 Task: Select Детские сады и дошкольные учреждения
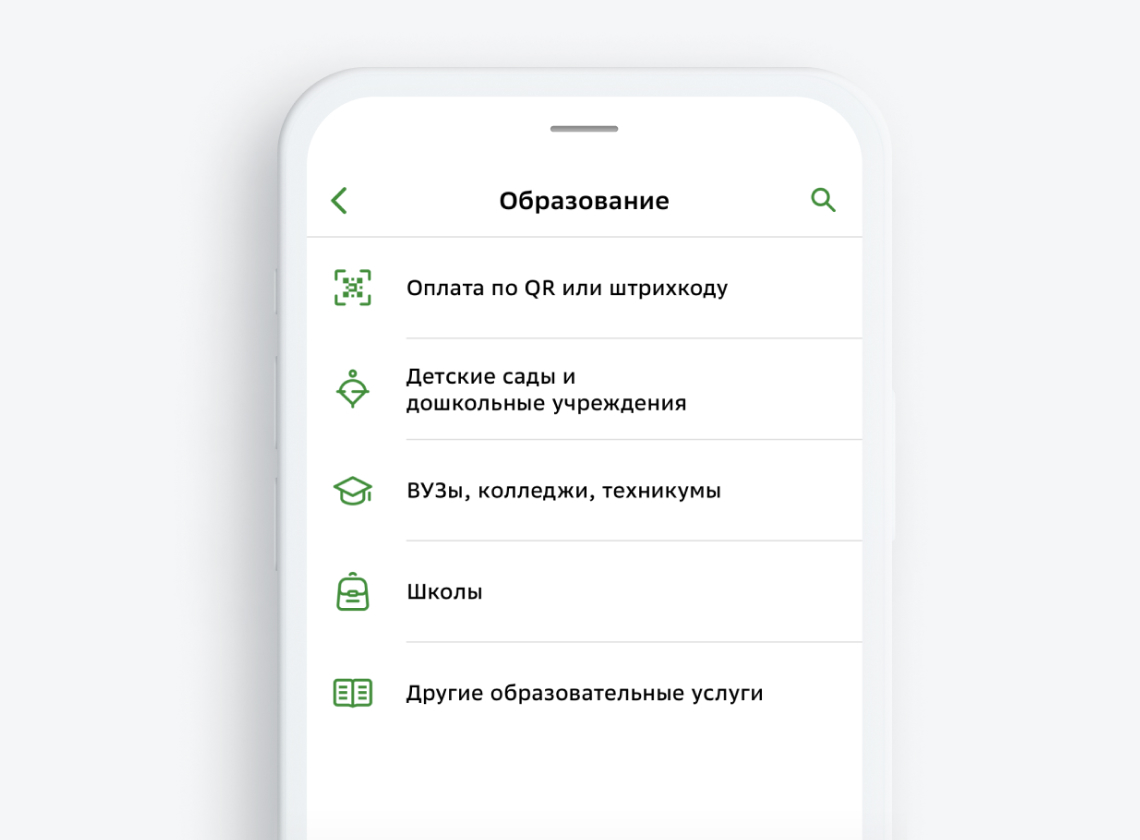coord(546,390)
